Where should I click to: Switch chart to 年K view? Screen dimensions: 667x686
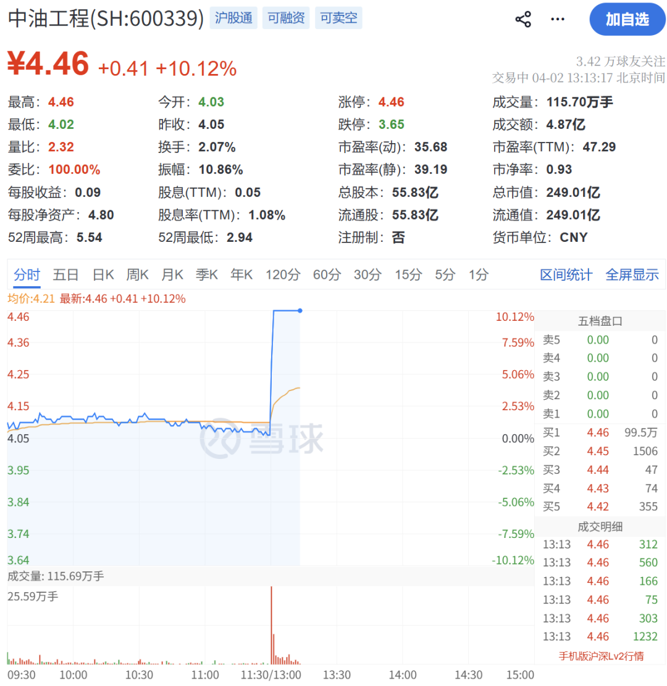[241, 275]
